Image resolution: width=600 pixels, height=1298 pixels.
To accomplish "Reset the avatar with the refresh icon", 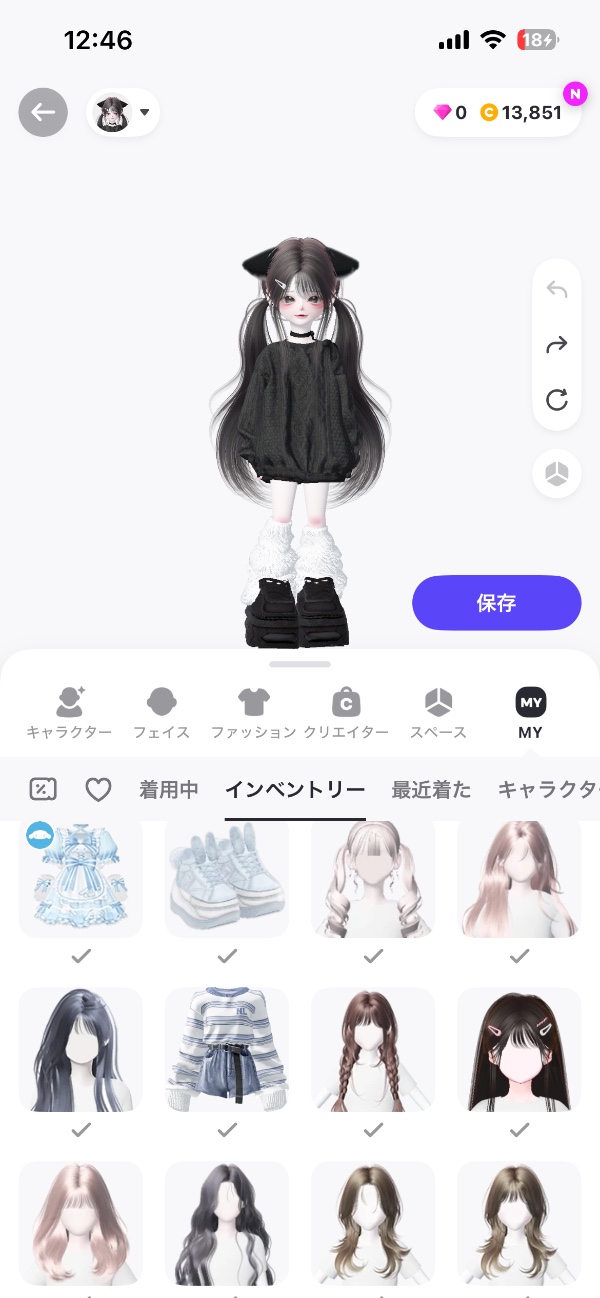I will [557, 401].
